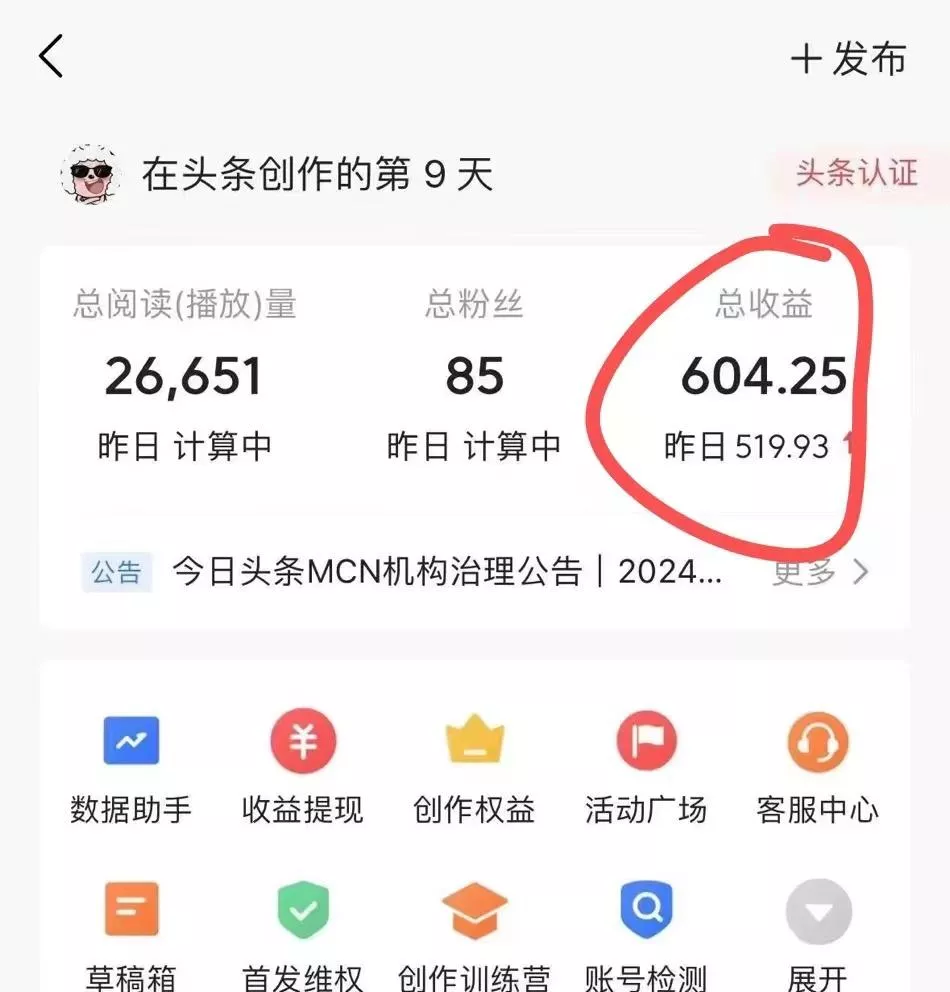Contact support via 客服中心 headset icon
This screenshot has width=950, height=992.
818,765
